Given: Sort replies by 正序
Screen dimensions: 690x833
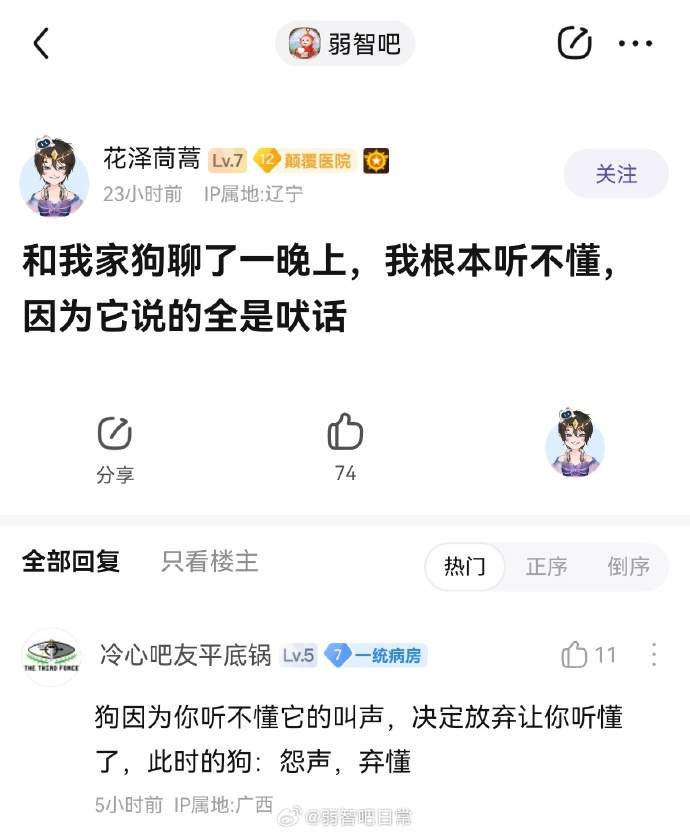Looking at the screenshot, I should coord(547,567).
